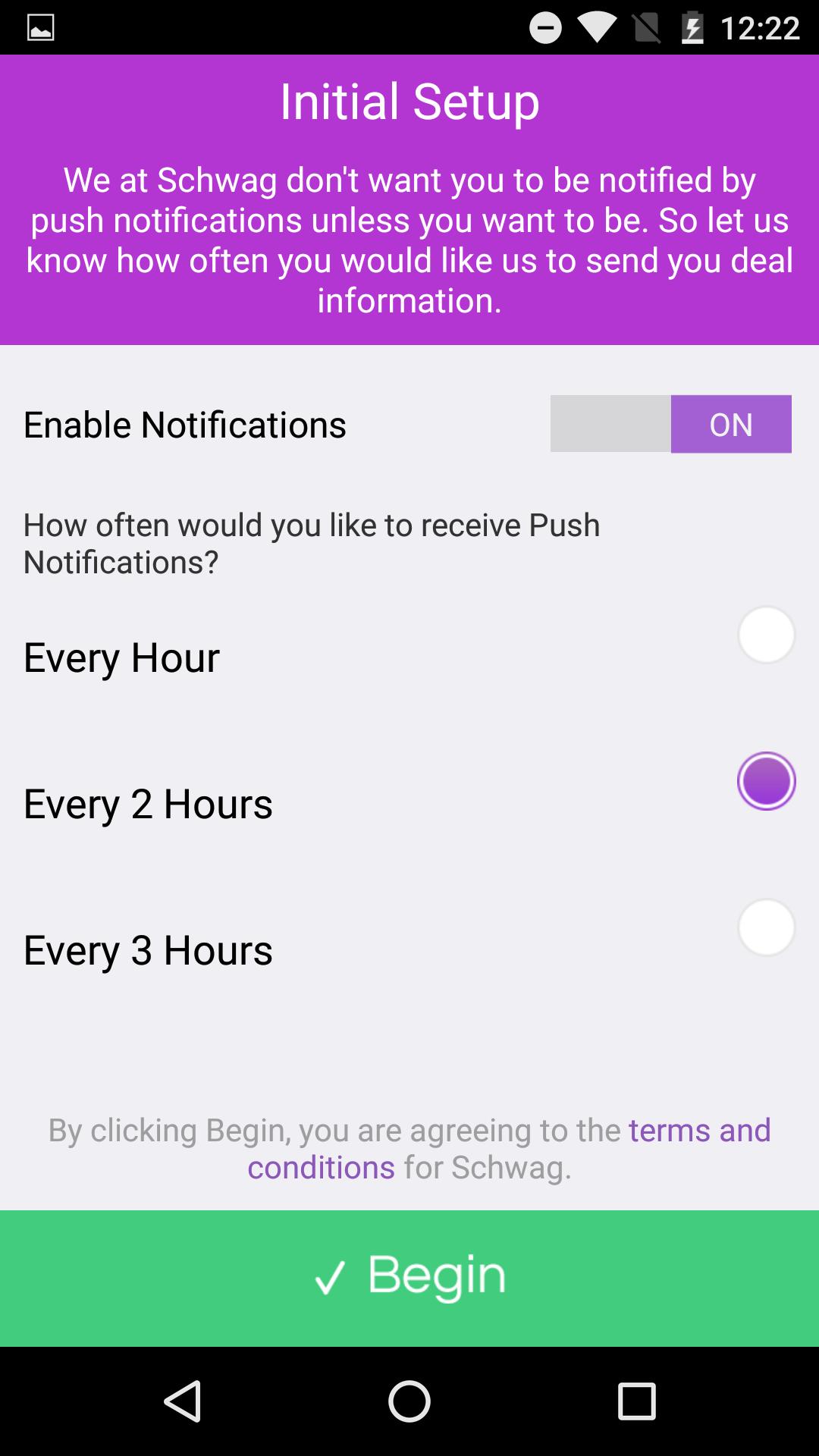Select the Every Hour option
Viewport: 819px width, 1456px height.
766,635
